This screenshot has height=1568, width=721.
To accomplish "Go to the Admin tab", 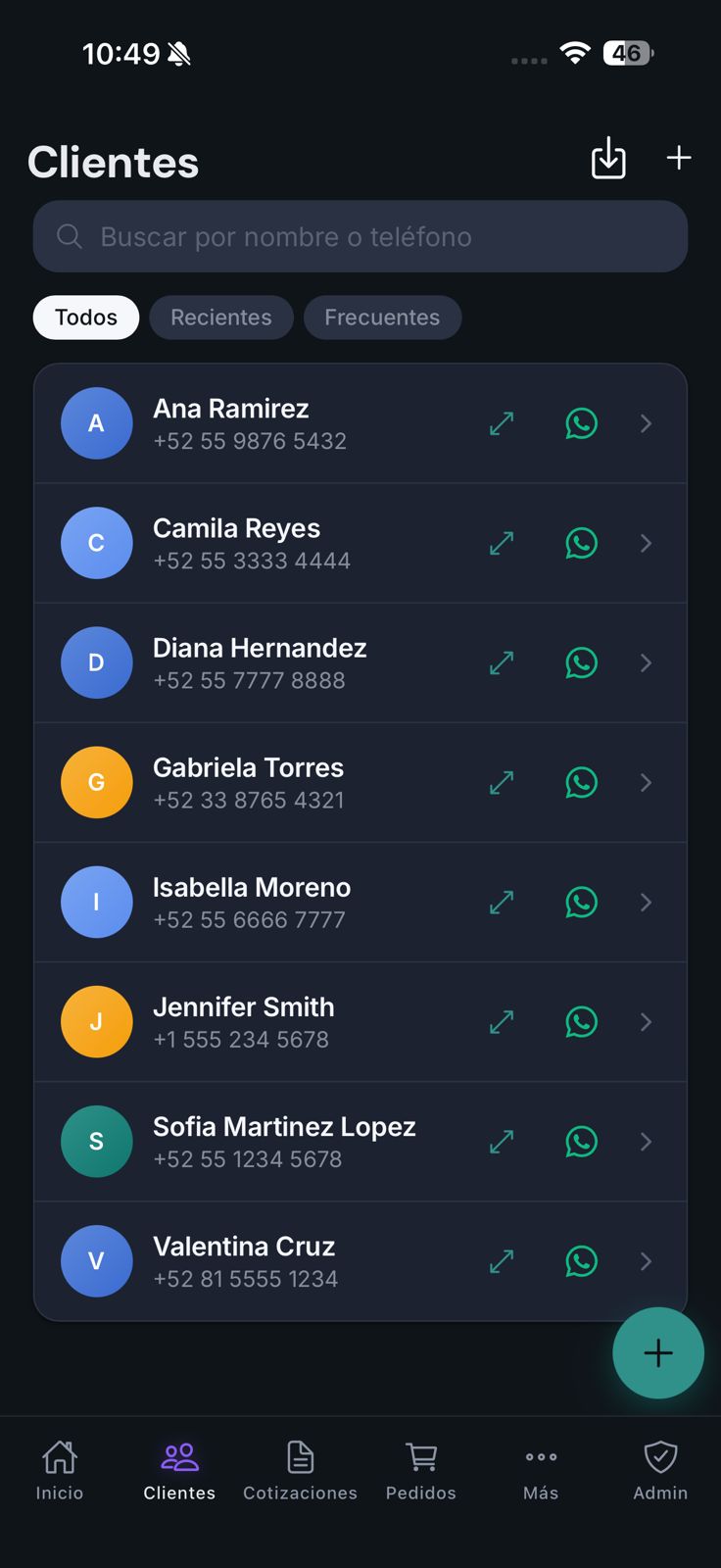I will [x=660, y=1470].
